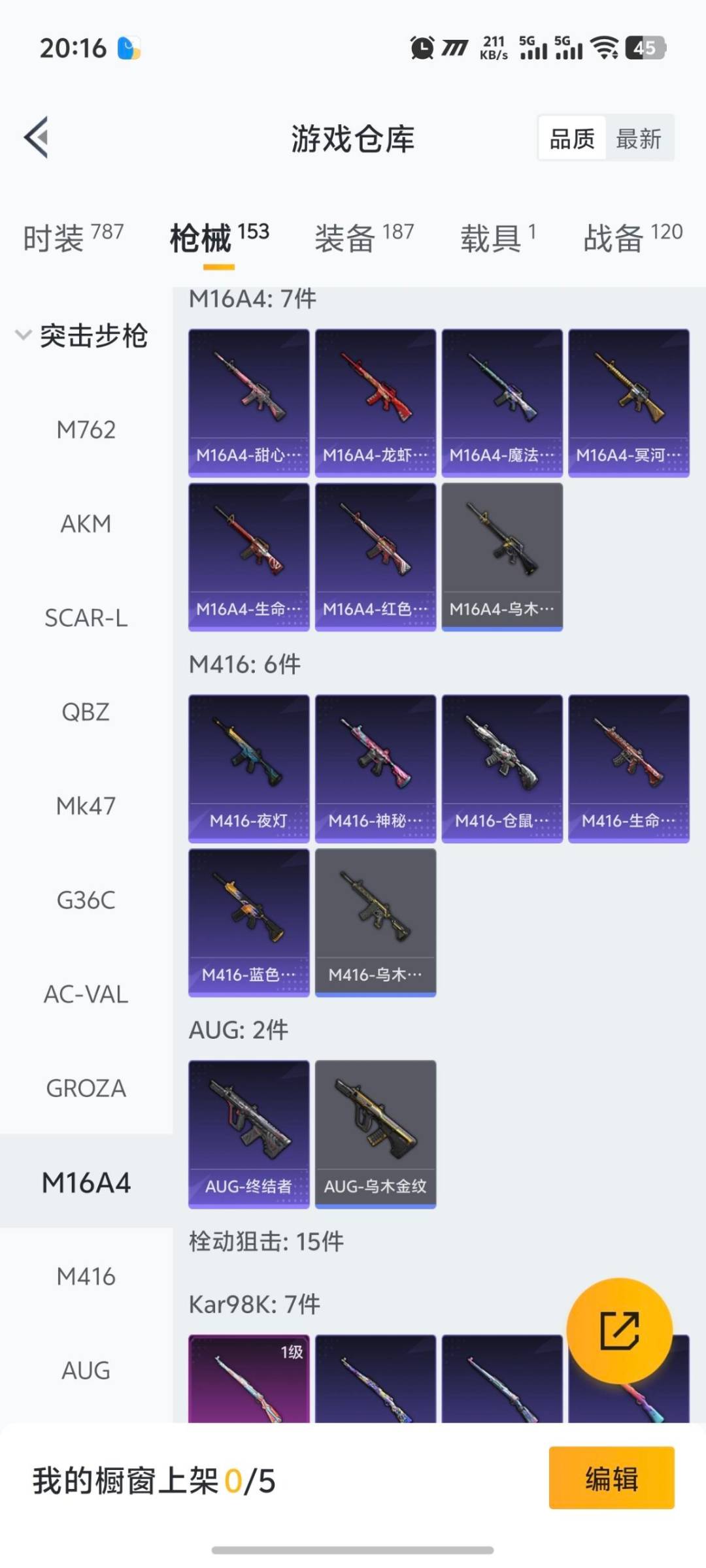Select M762 in the side list
The image size is (706, 1568).
[86, 430]
